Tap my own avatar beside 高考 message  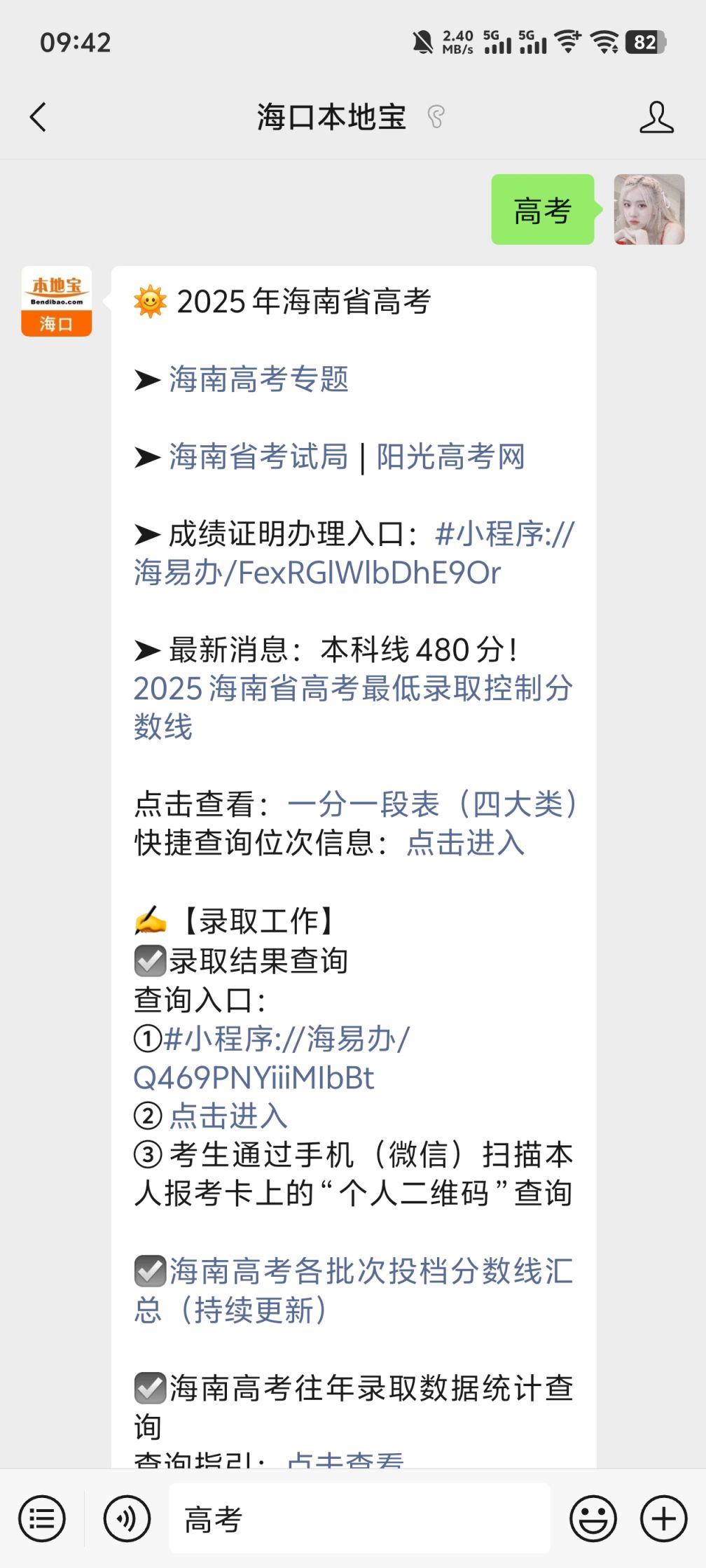(649, 209)
